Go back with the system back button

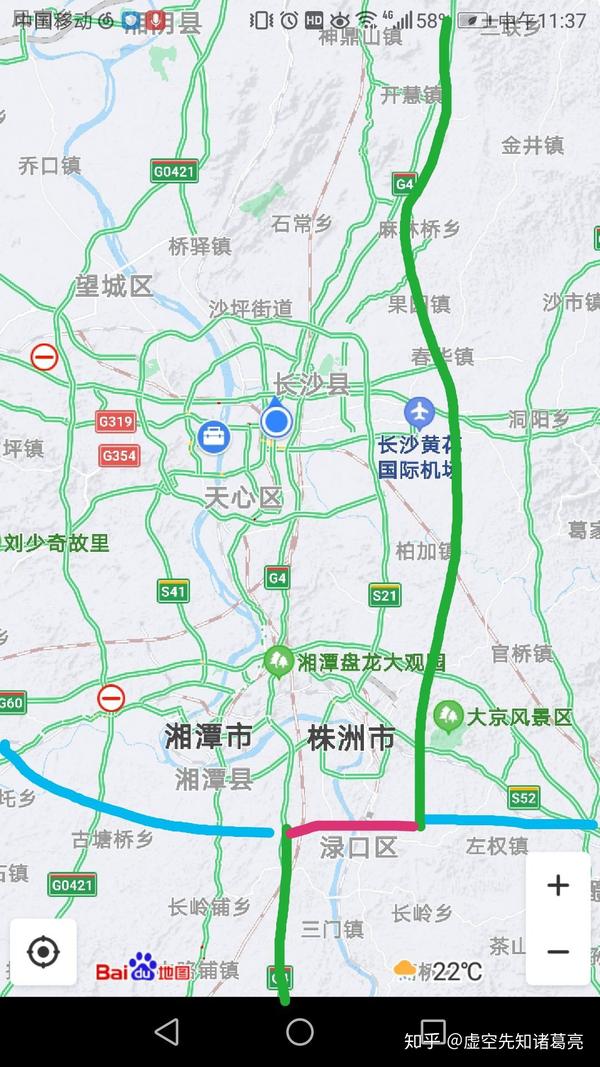point(167,1032)
